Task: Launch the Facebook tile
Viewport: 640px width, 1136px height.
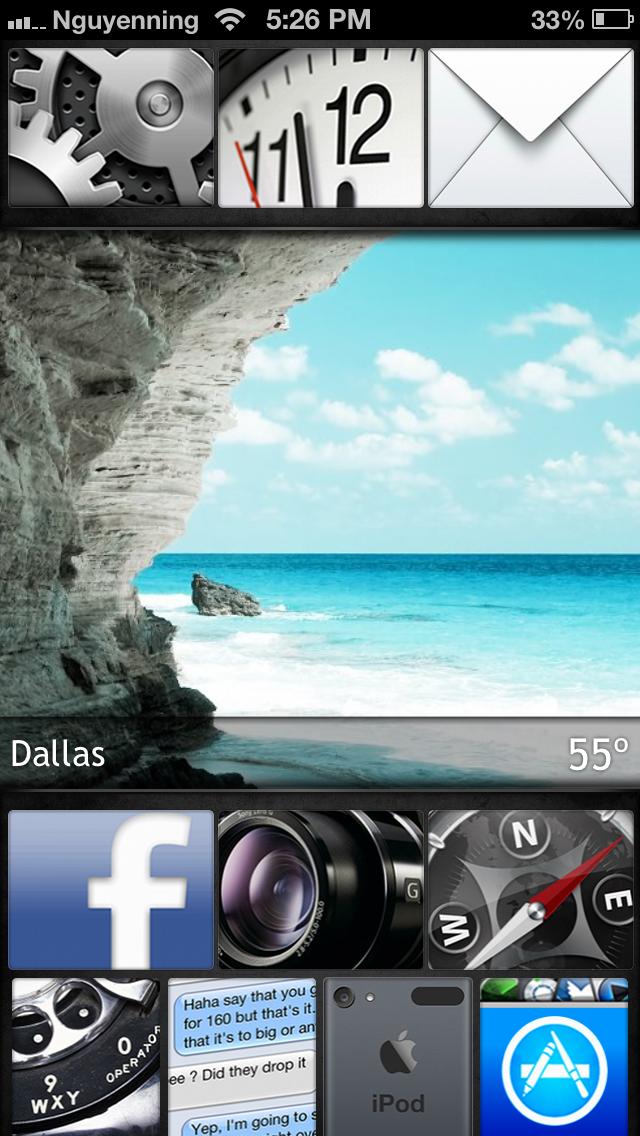Action: tap(111, 889)
